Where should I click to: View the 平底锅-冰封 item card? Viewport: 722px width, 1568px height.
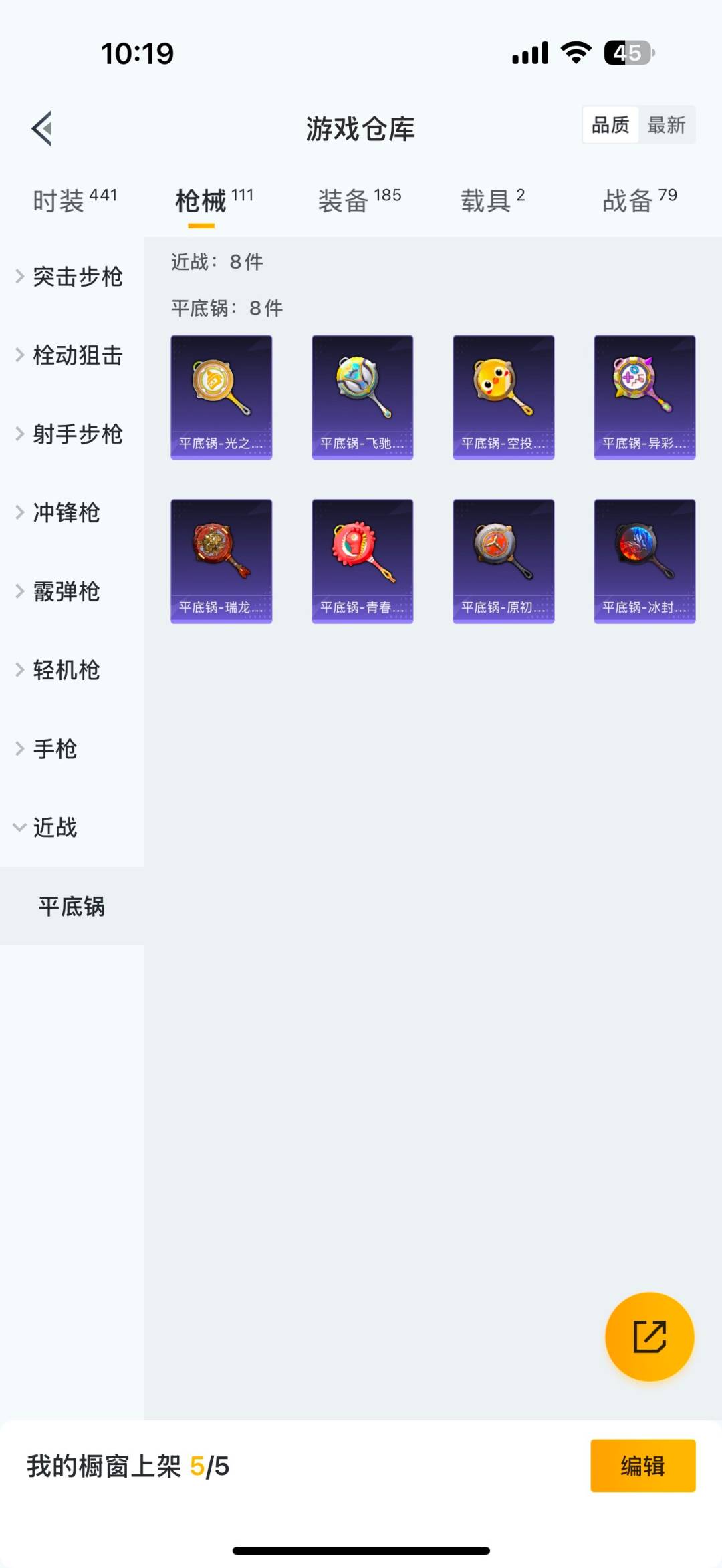point(644,561)
